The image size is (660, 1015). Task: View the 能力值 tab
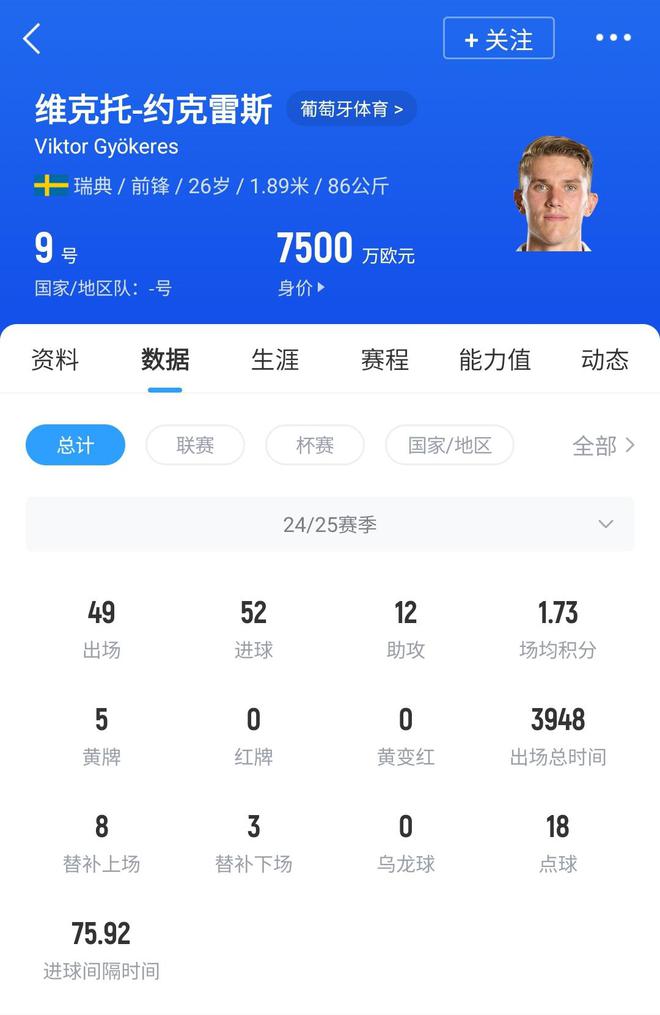coord(495,360)
